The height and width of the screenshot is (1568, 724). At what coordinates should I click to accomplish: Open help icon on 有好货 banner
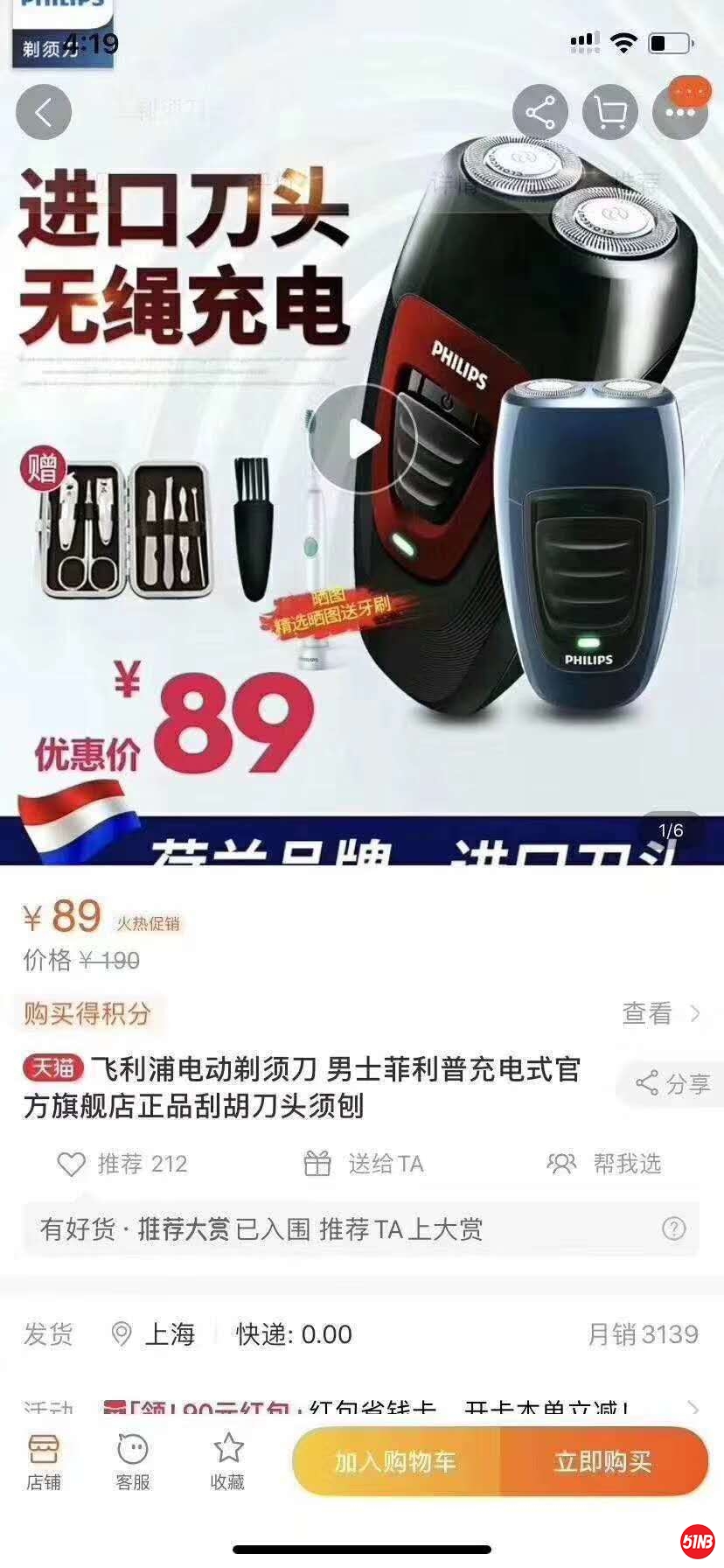[x=673, y=1228]
